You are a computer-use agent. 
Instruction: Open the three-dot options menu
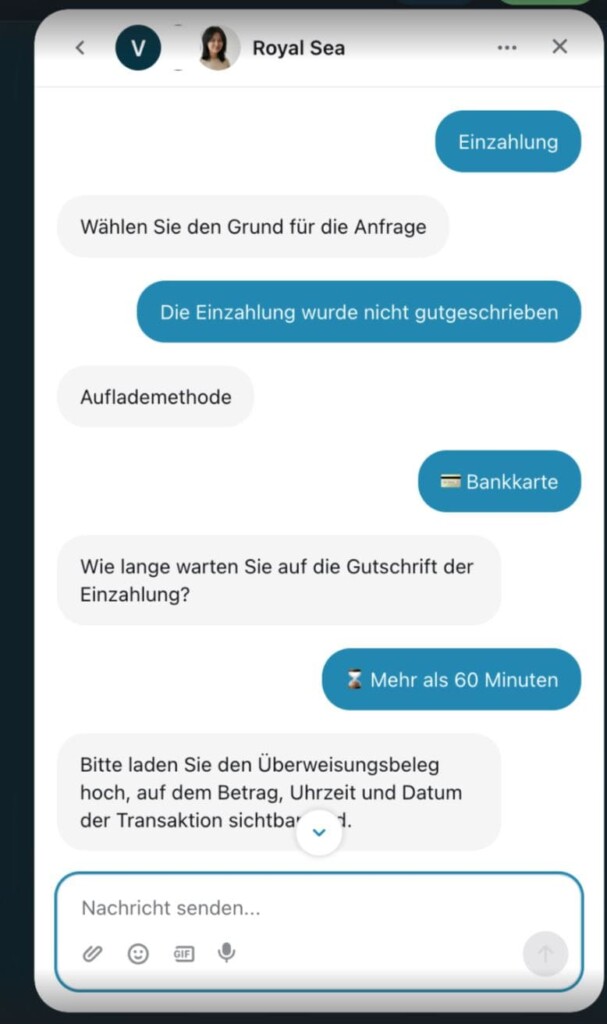coord(507,47)
